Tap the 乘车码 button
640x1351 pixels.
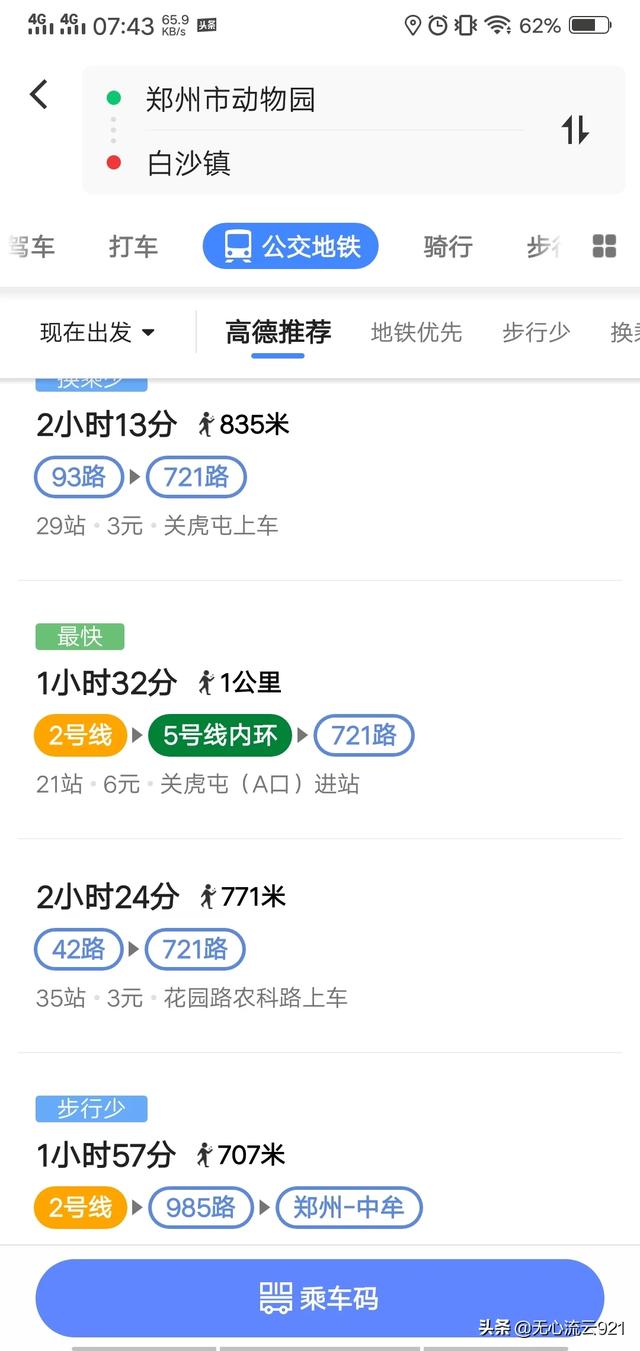point(320,1298)
